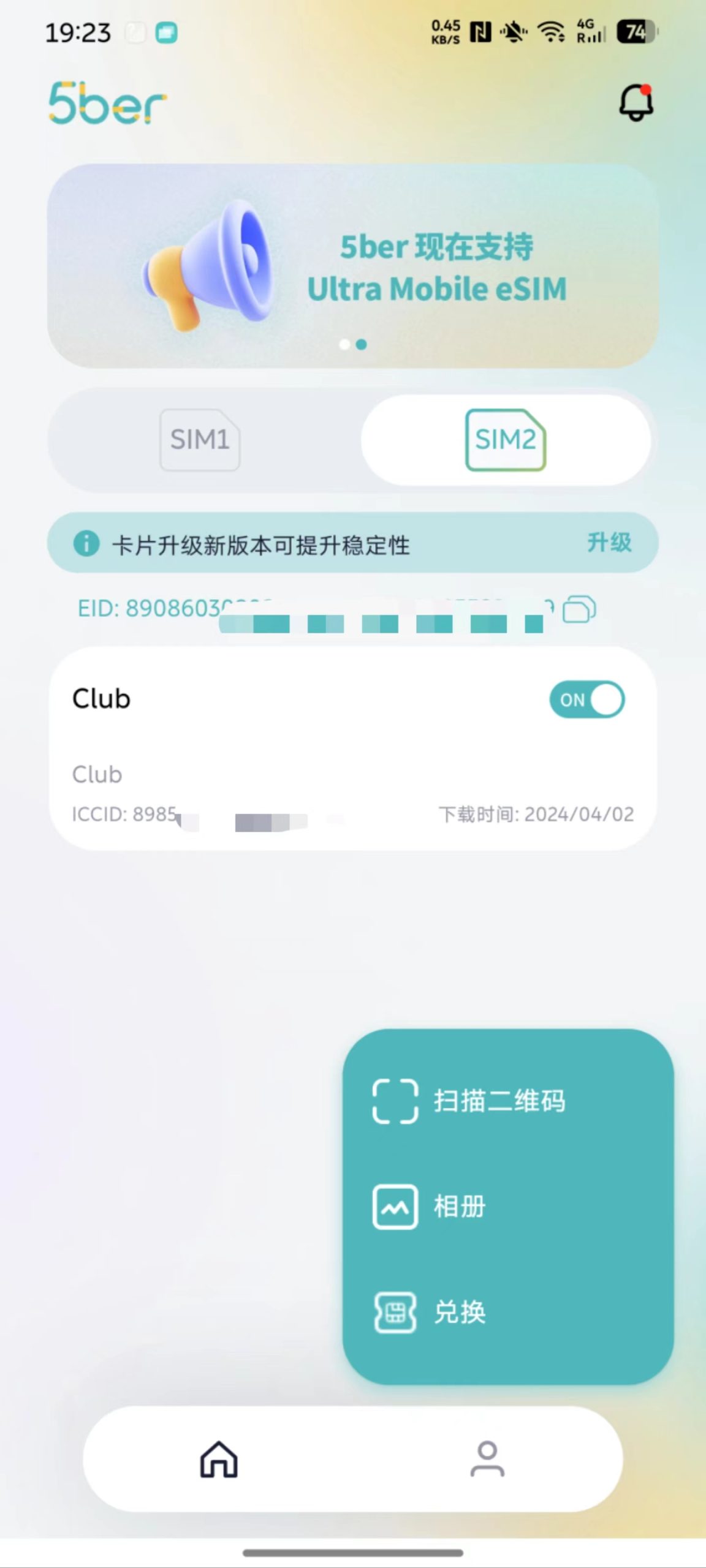This screenshot has height=1568, width=706.
Task: Turn off the Club profile switch
Action: (x=586, y=699)
